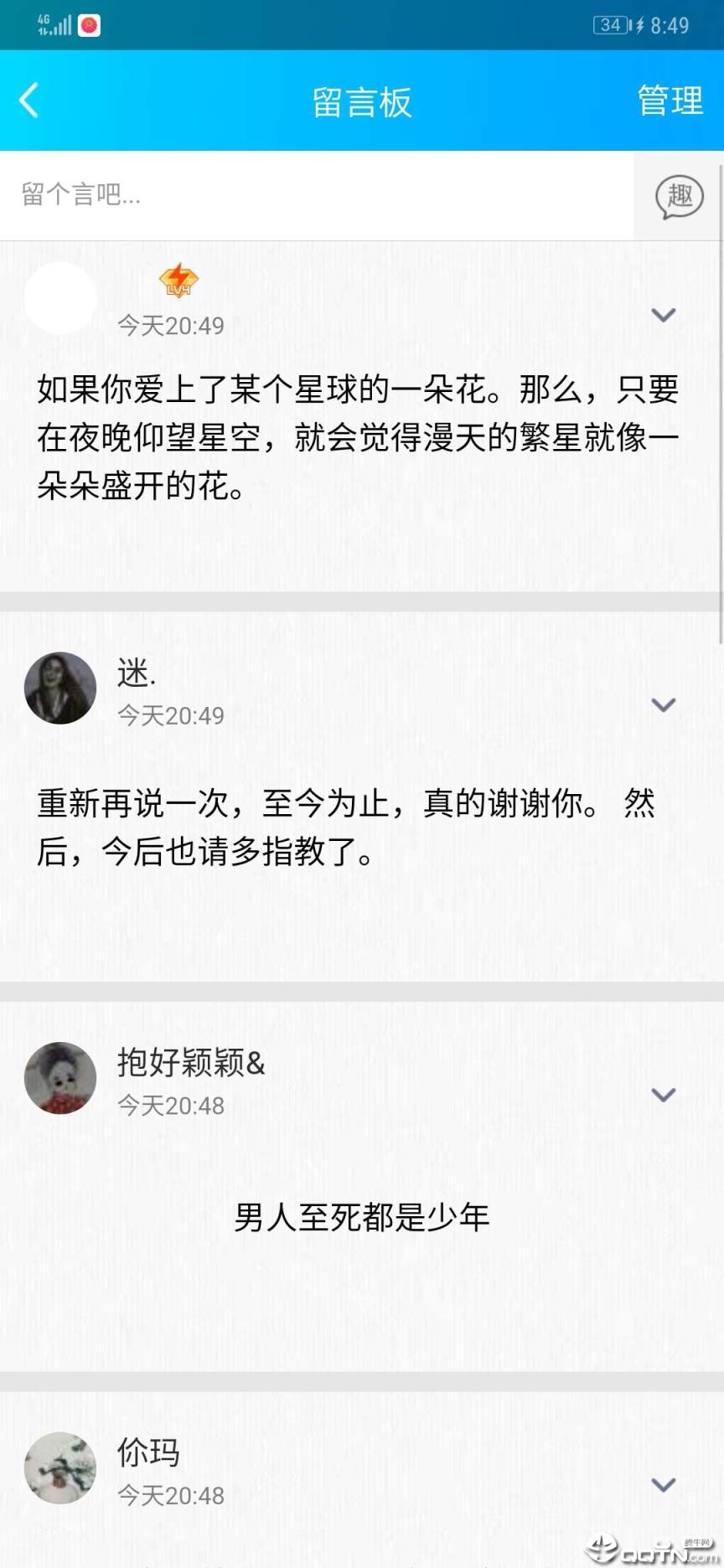Expand the chevron on 迷.'s comment
The image size is (724, 1568).
pyautogui.click(x=664, y=704)
